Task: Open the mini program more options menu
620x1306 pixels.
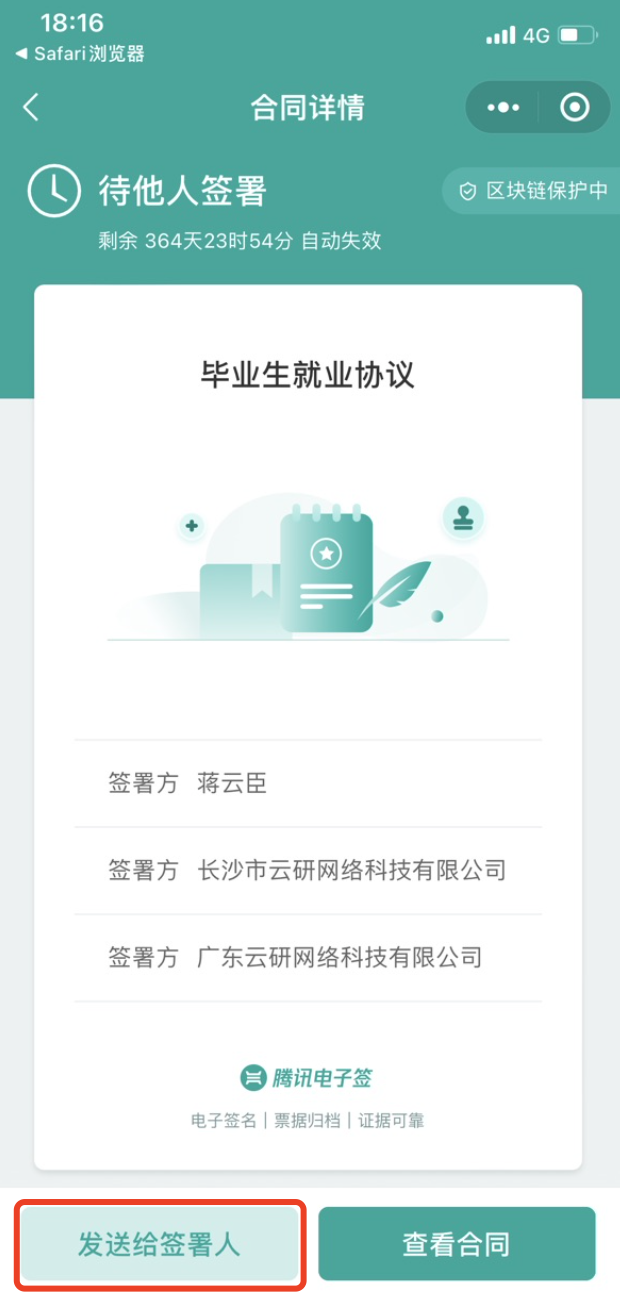Action: click(503, 108)
